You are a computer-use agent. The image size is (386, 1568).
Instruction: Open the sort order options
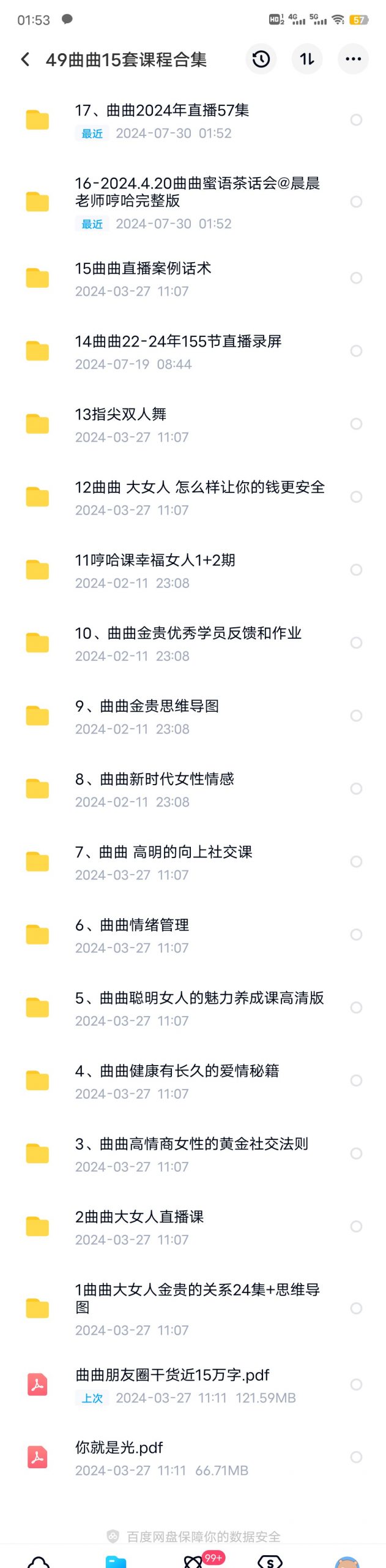307,59
